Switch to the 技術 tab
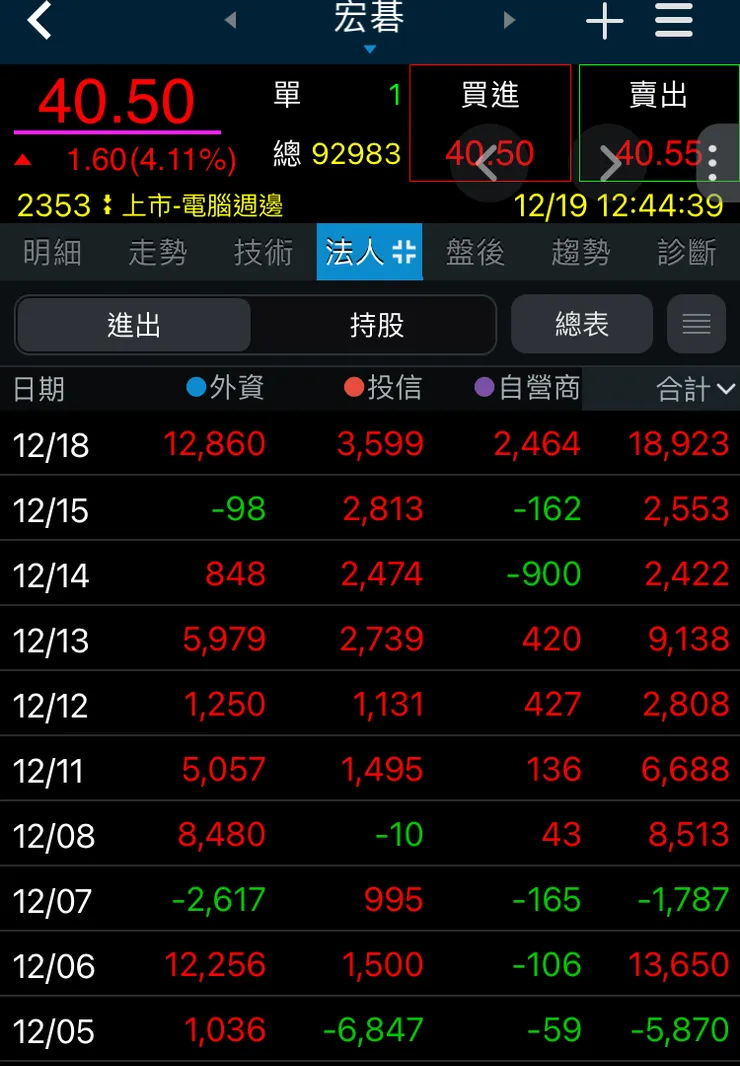This screenshot has width=740, height=1066. tap(264, 253)
